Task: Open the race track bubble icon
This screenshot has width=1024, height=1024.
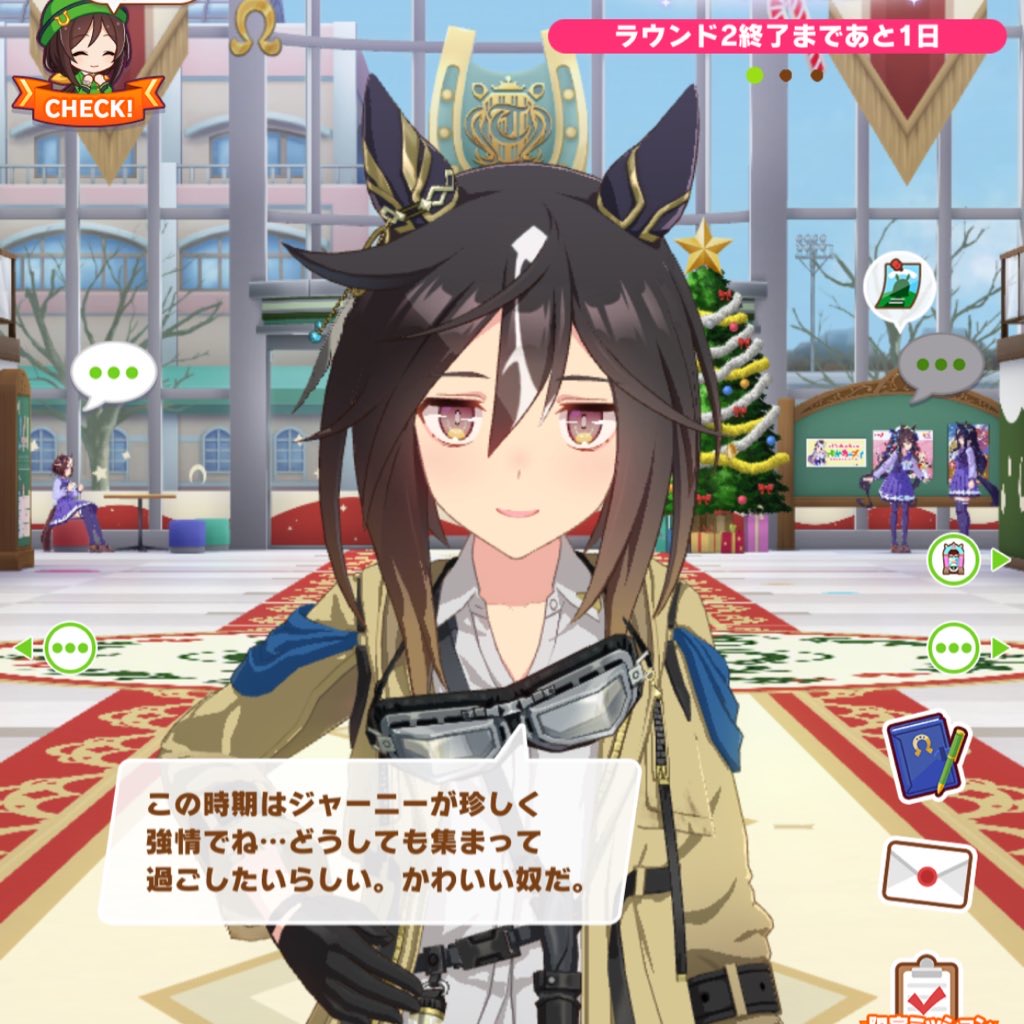Action: [898, 284]
